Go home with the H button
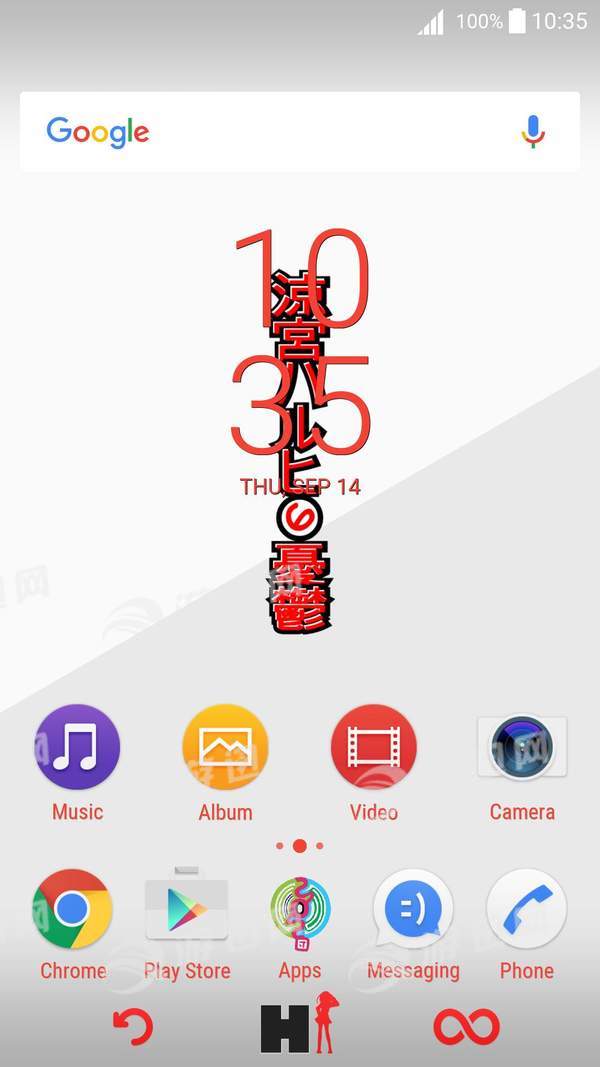Viewport: 600px width, 1067px height. [x=300, y=1023]
